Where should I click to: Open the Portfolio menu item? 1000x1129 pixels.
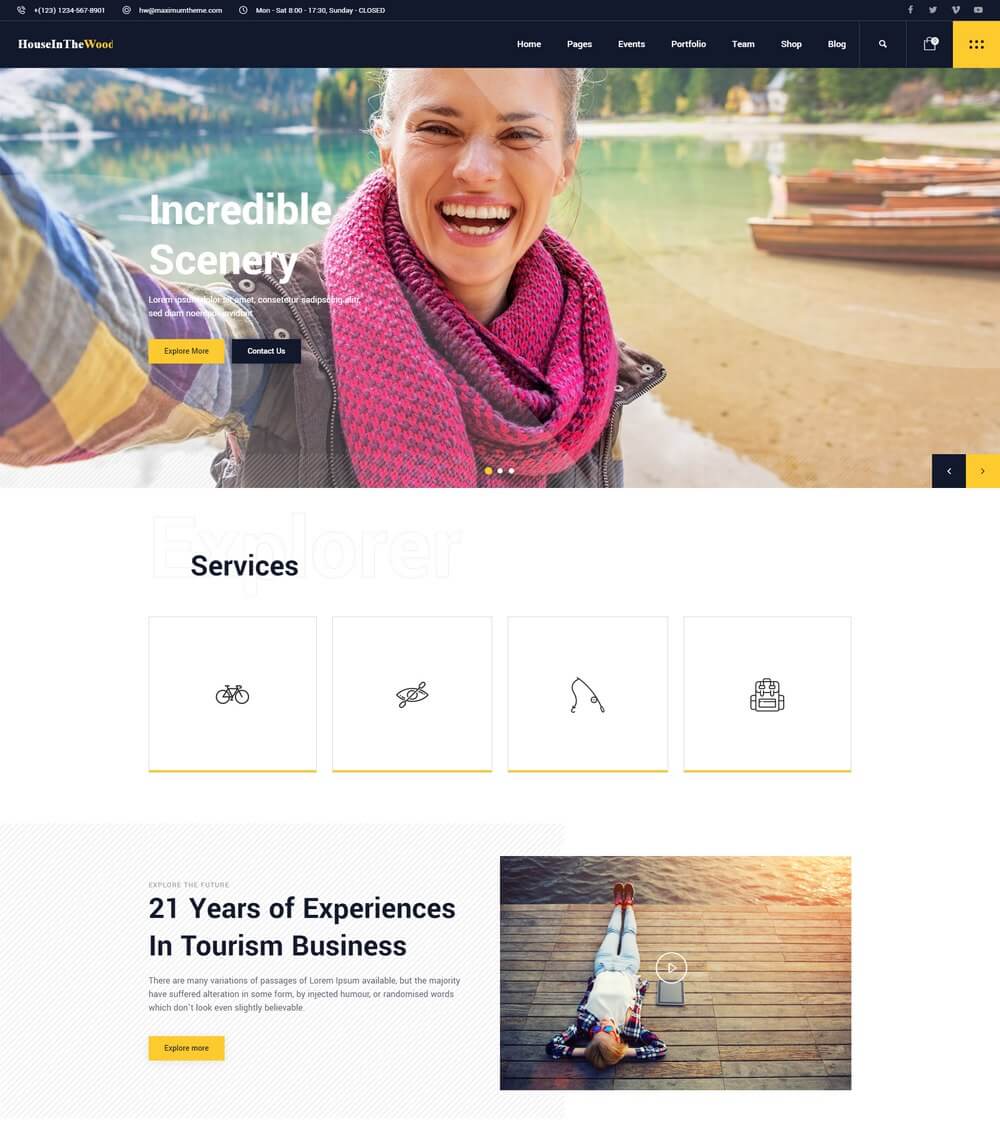tap(688, 44)
